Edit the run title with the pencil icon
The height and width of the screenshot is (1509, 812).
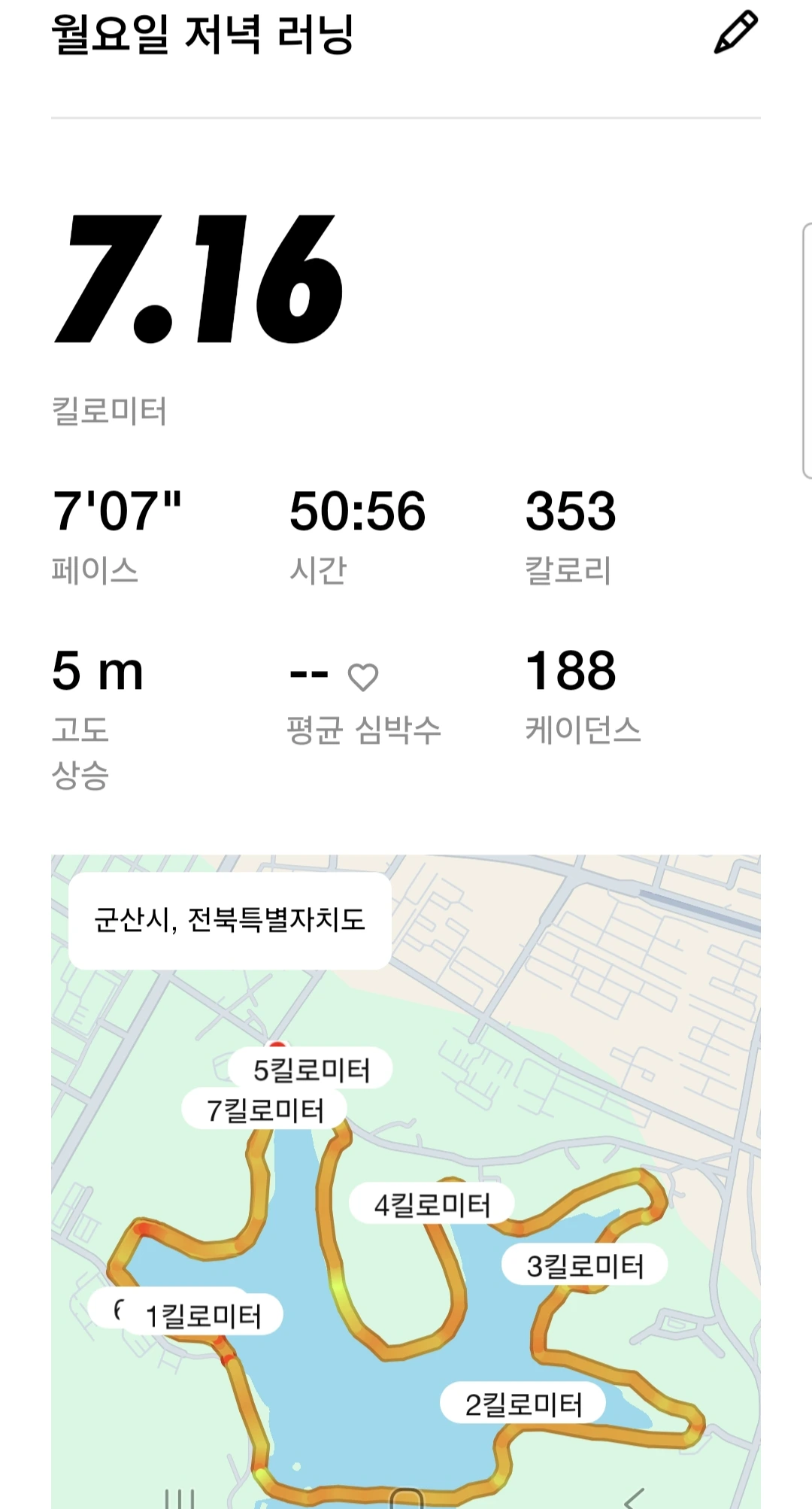[x=735, y=33]
